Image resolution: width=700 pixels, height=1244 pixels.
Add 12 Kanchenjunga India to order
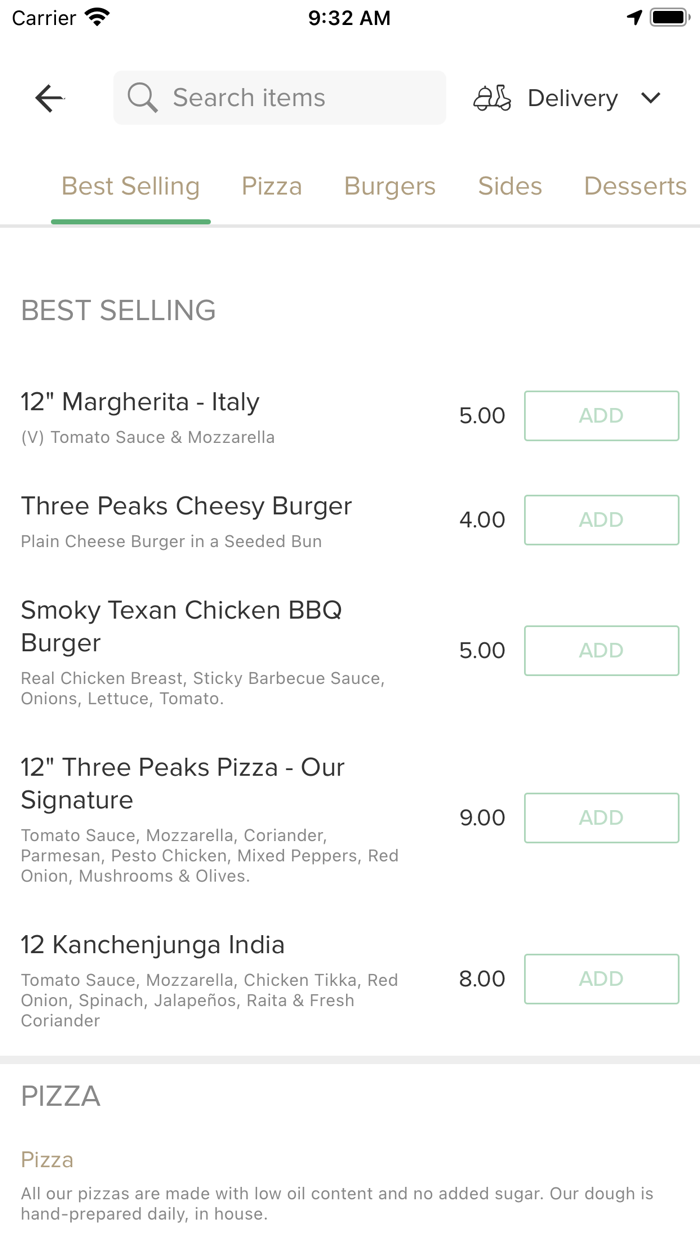point(601,979)
